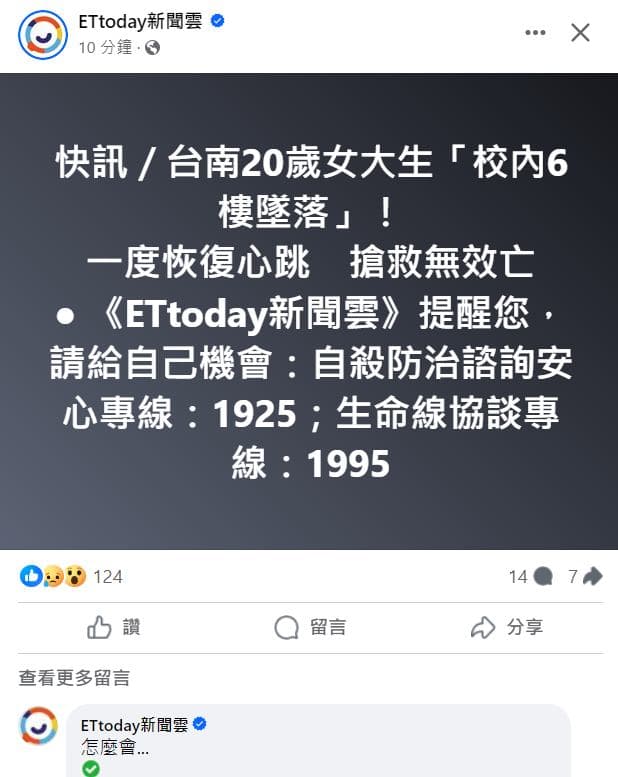Show the 14 comments
Viewport: 618px width, 777px height.
pos(530,576)
